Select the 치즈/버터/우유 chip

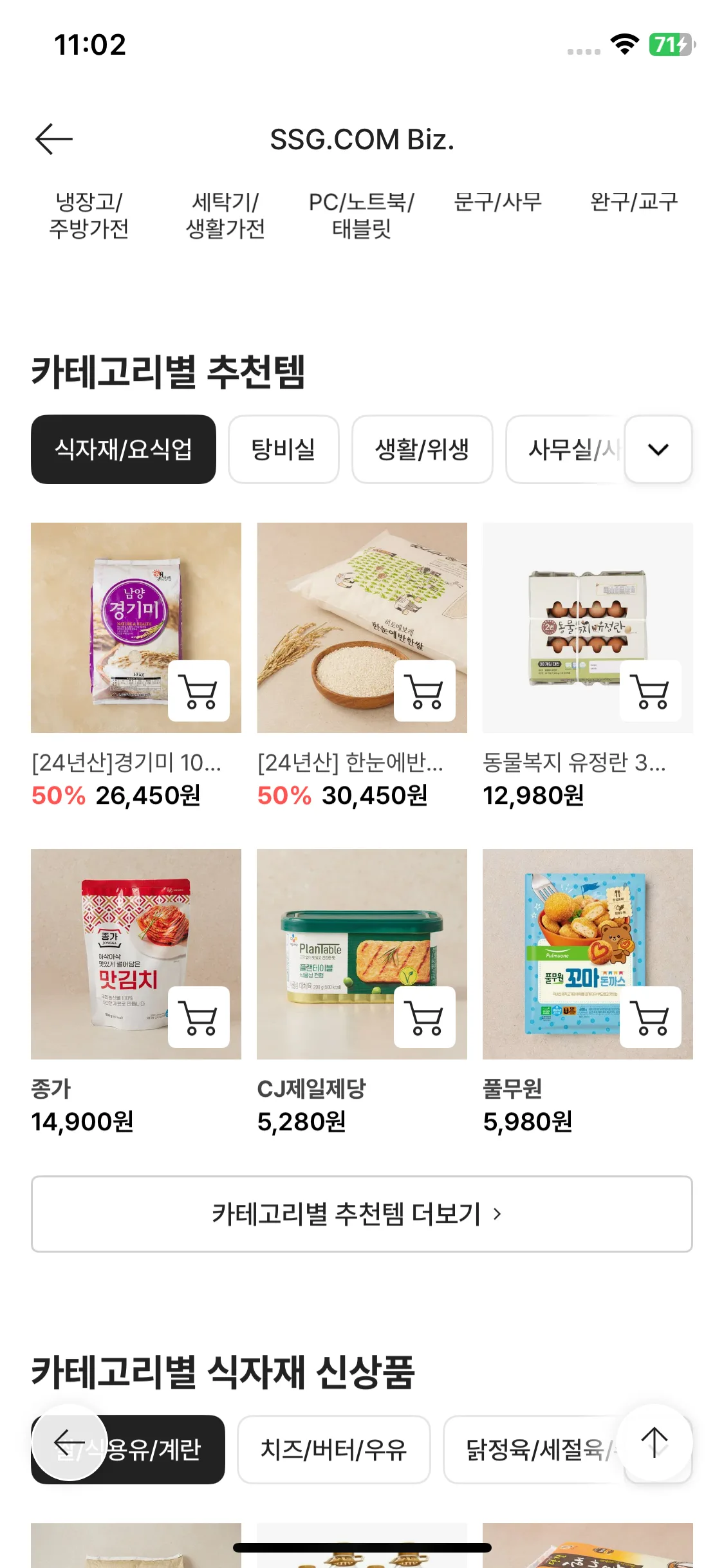coord(333,1450)
